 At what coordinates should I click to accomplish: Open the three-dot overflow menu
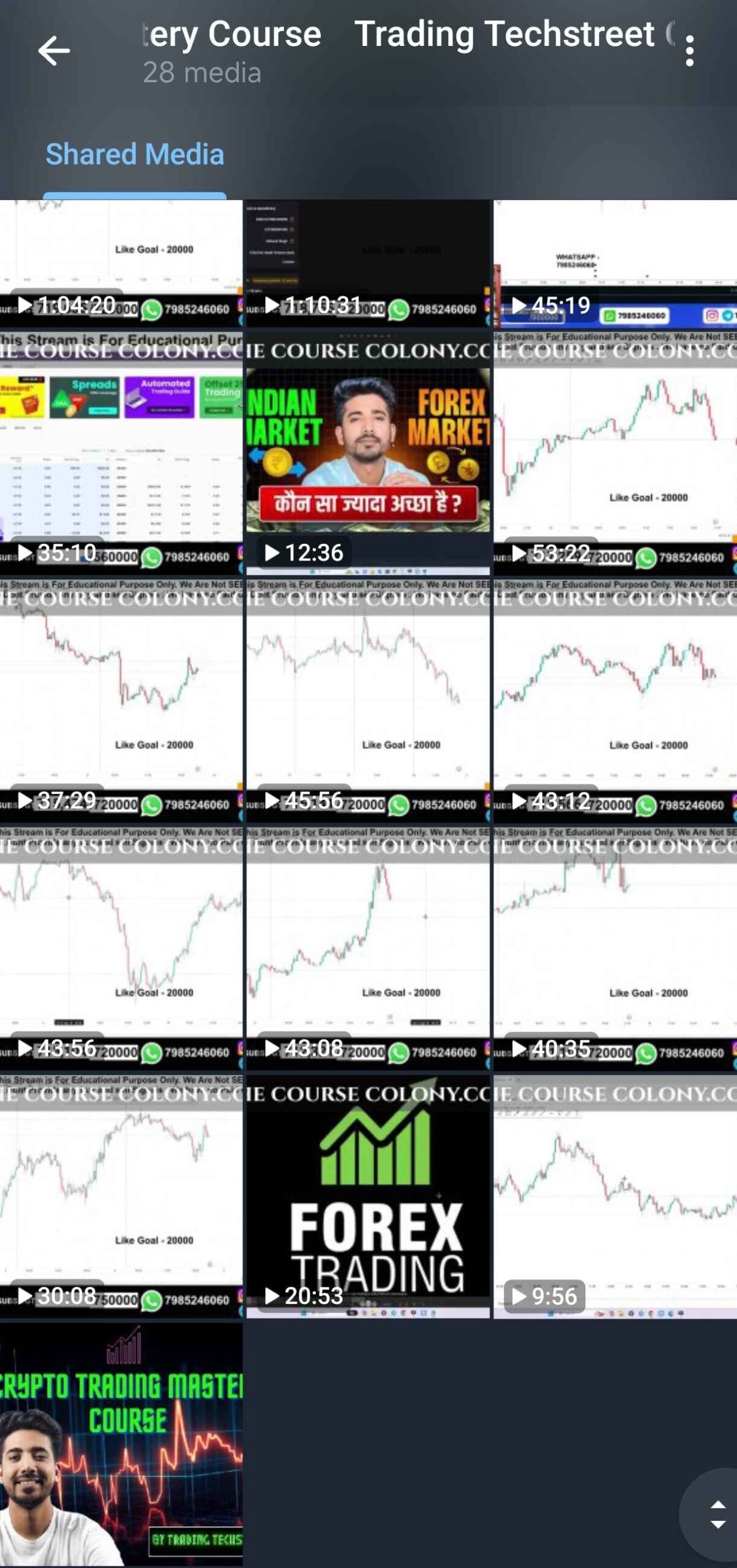pos(690,51)
